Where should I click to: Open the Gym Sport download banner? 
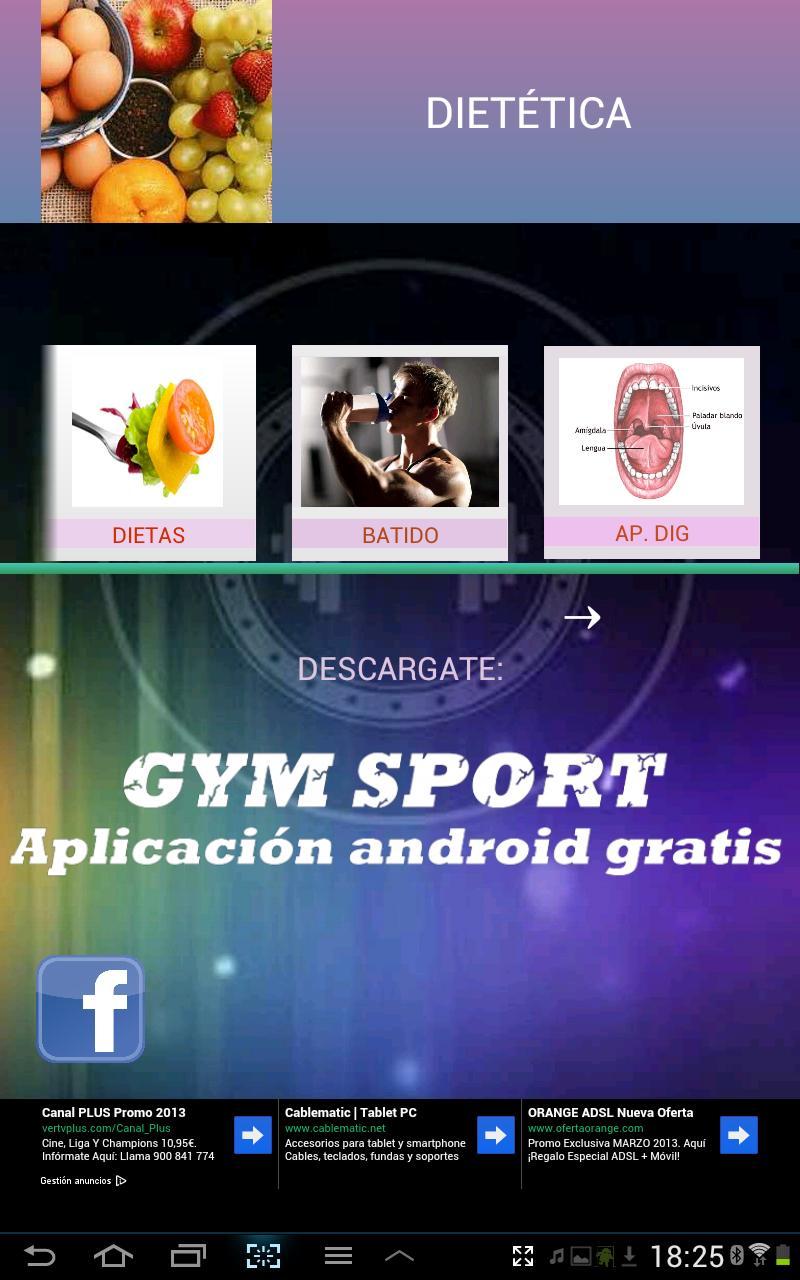pos(396,812)
